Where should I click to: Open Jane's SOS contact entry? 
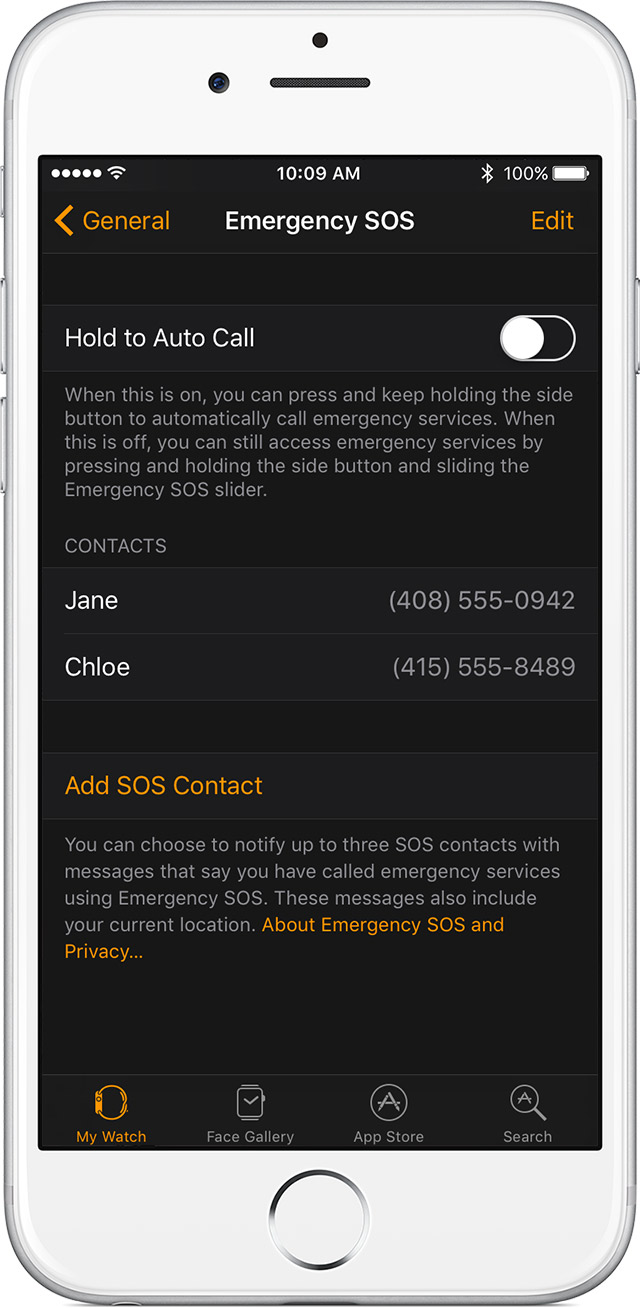pyautogui.click(x=320, y=601)
